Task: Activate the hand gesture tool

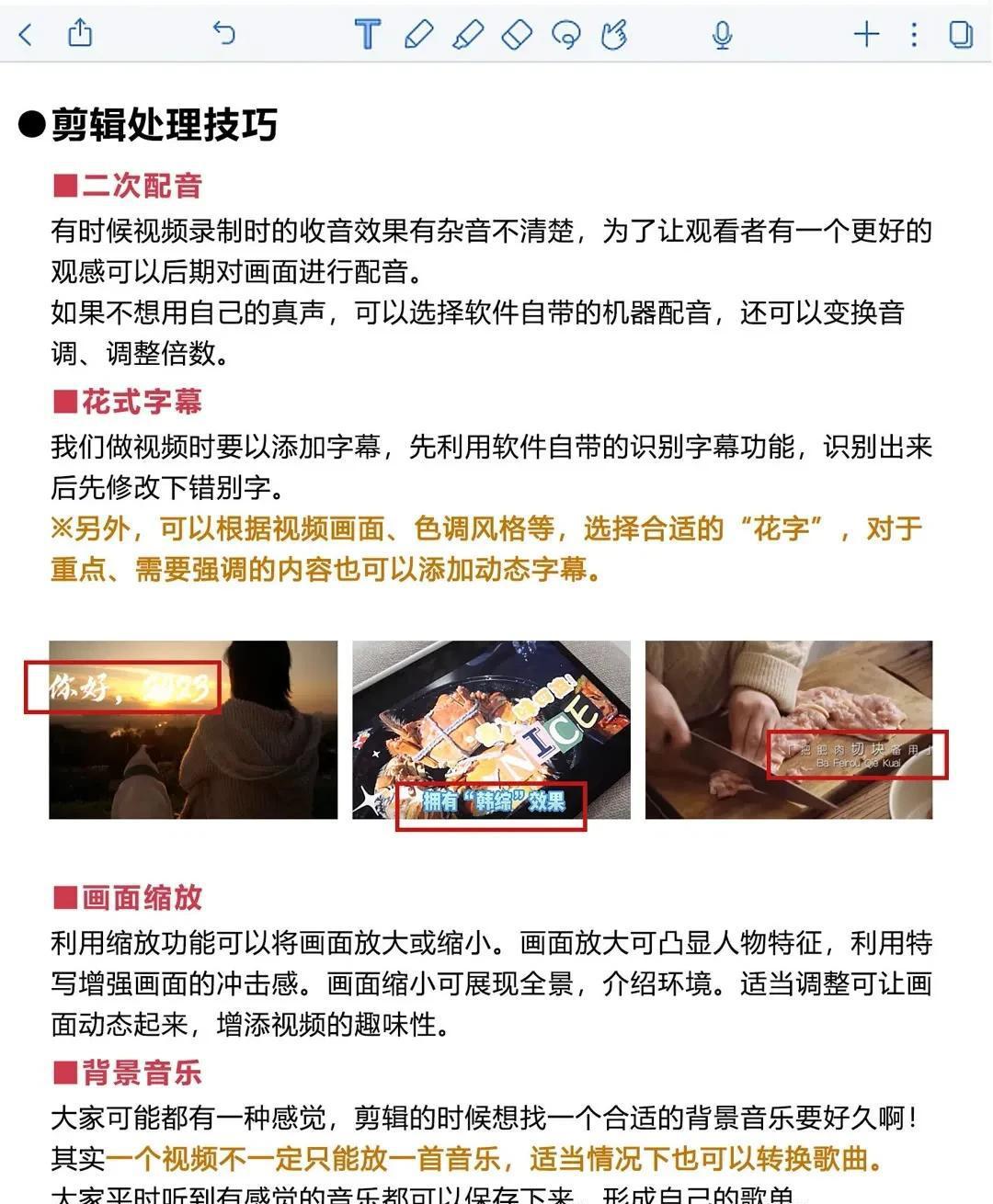Action: click(x=613, y=35)
